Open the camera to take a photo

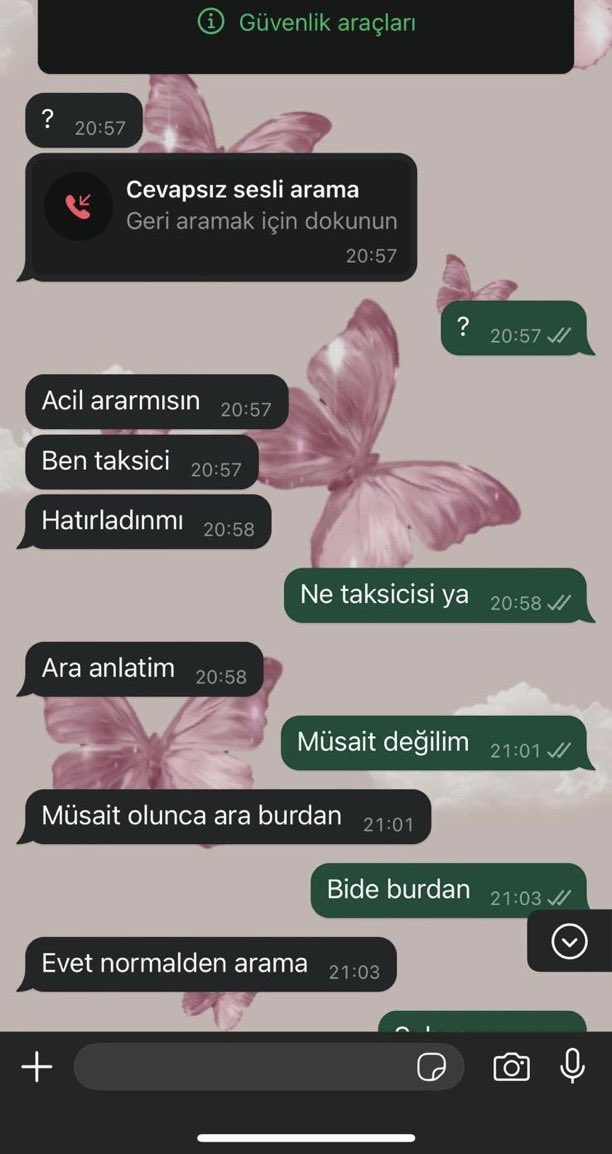point(511,1067)
